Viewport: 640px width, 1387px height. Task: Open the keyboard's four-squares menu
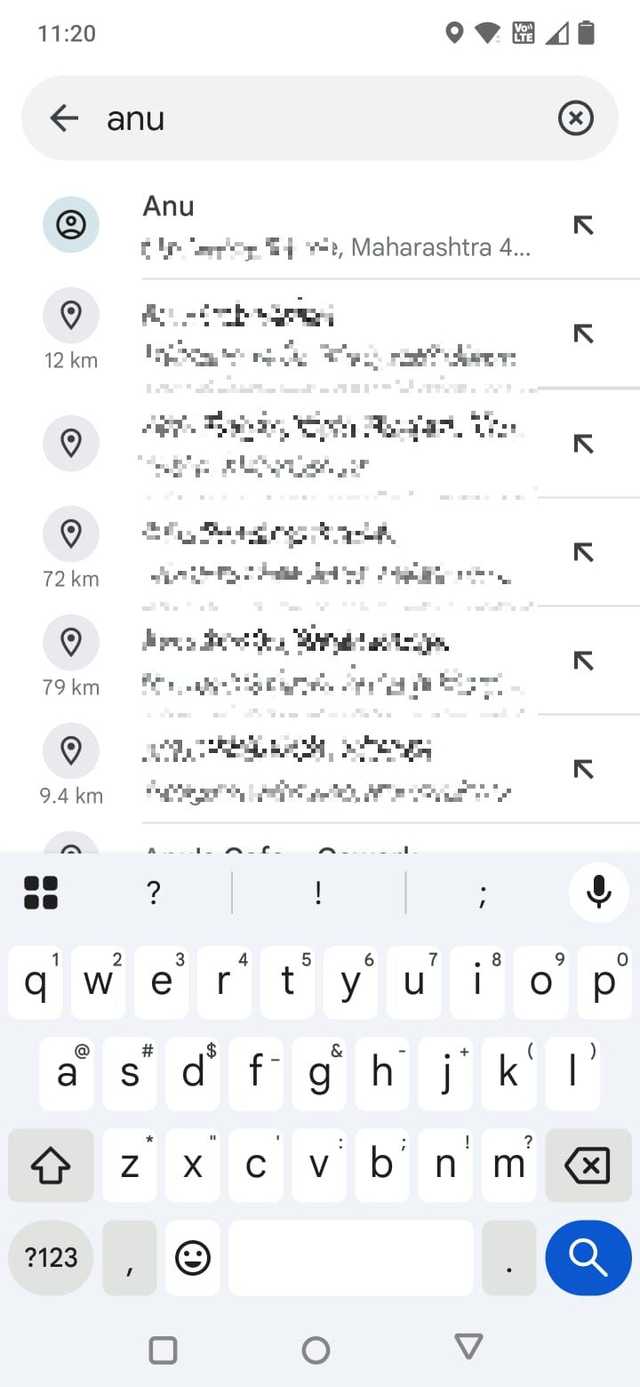[41, 892]
